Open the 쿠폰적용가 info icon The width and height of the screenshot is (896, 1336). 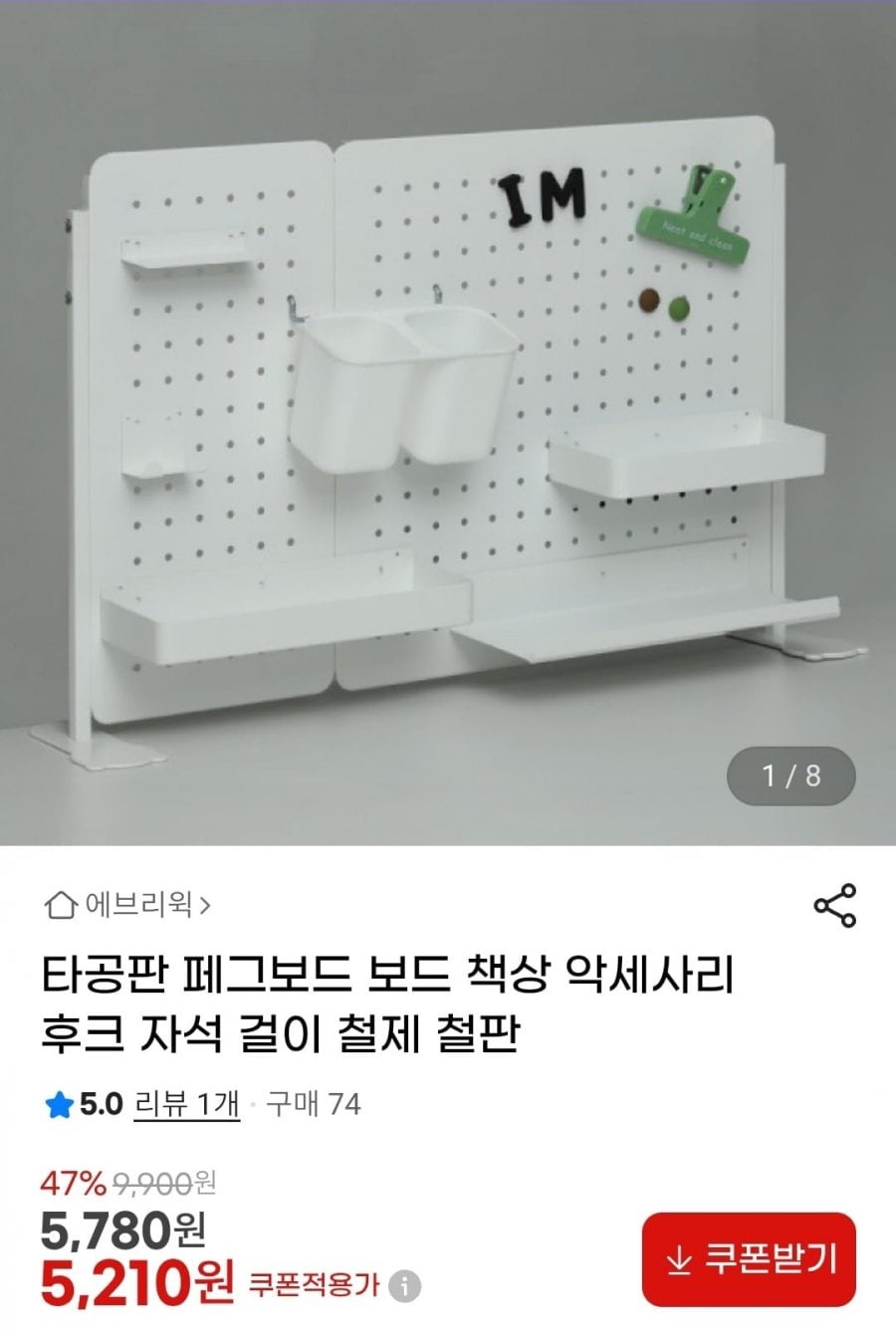[x=404, y=1285]
